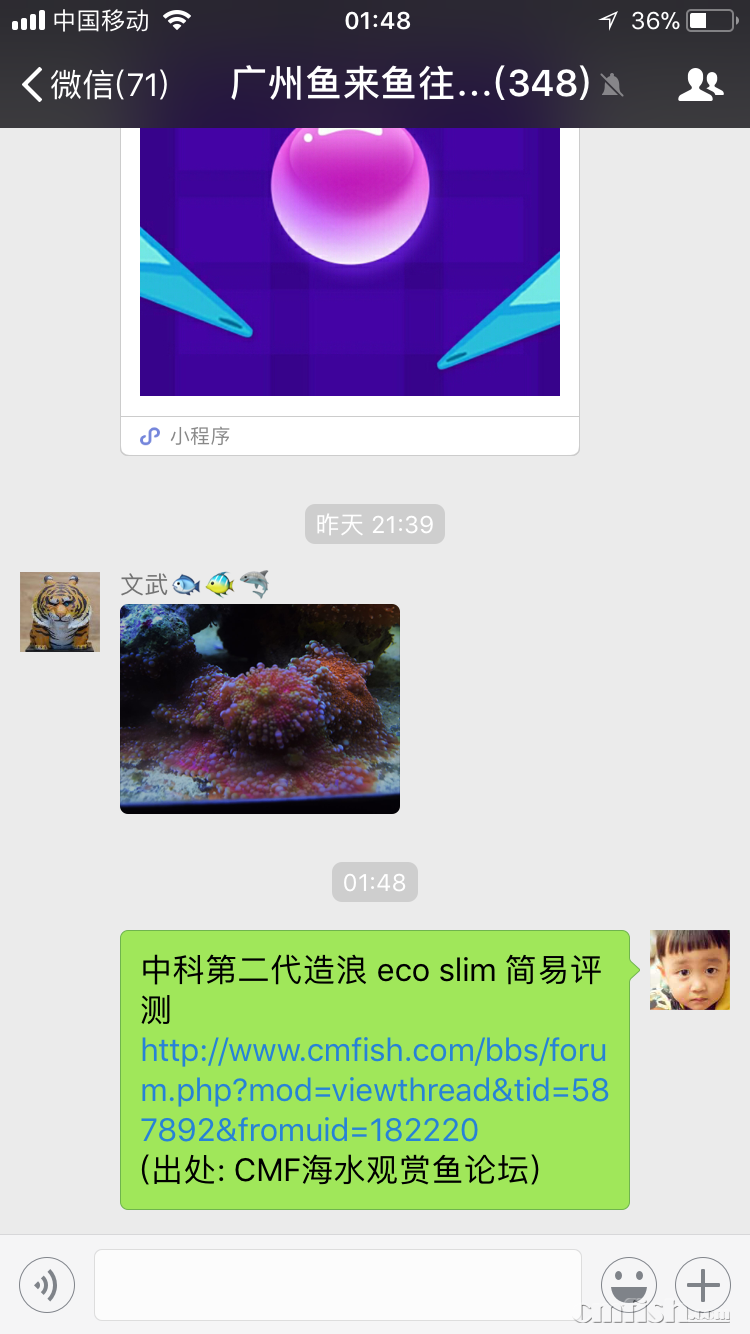The width and height of the screenshot is (750, 1334).
Task: Open the group members info icon
Action: pos(699,85)
